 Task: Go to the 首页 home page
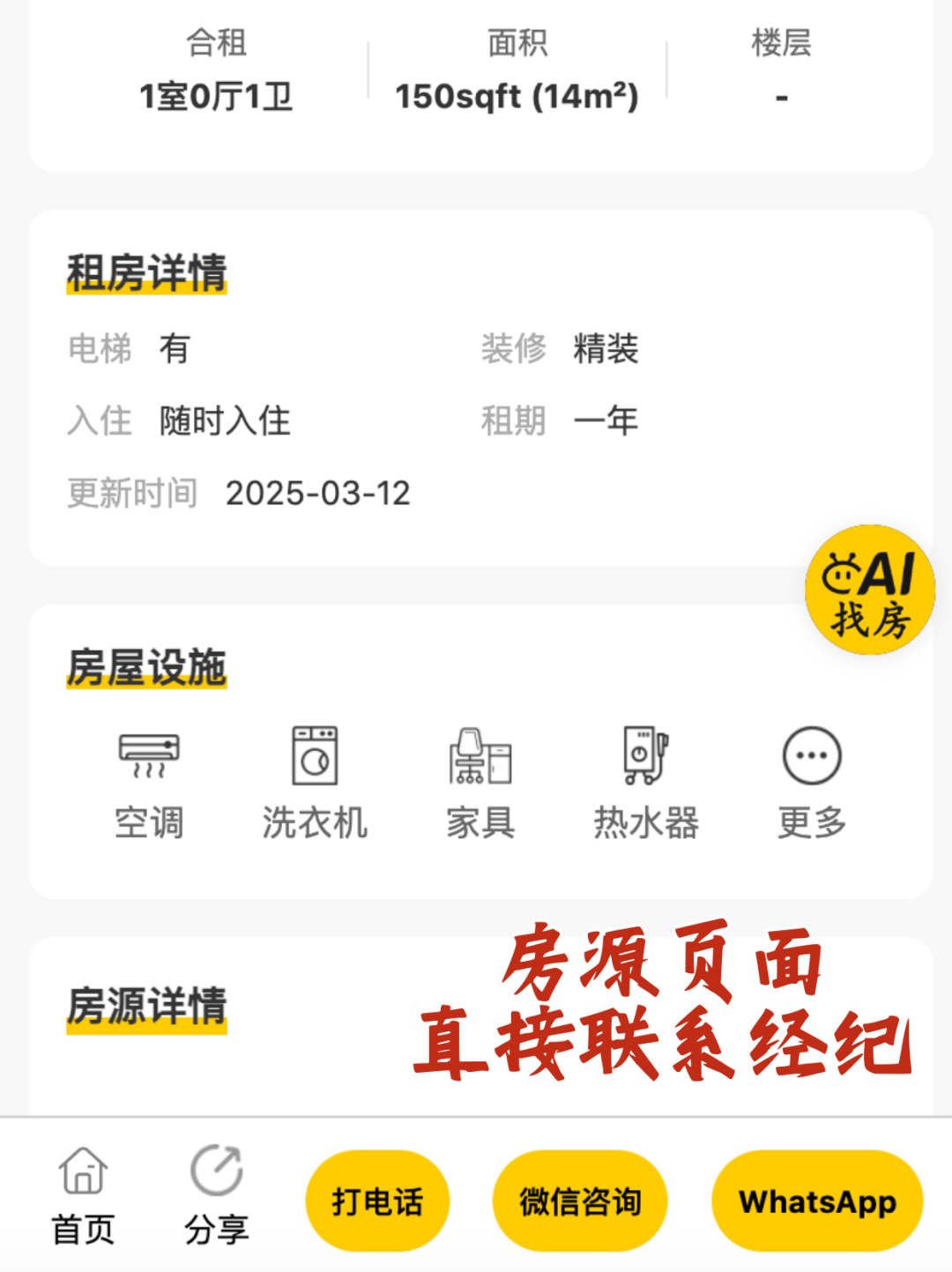83,1194
